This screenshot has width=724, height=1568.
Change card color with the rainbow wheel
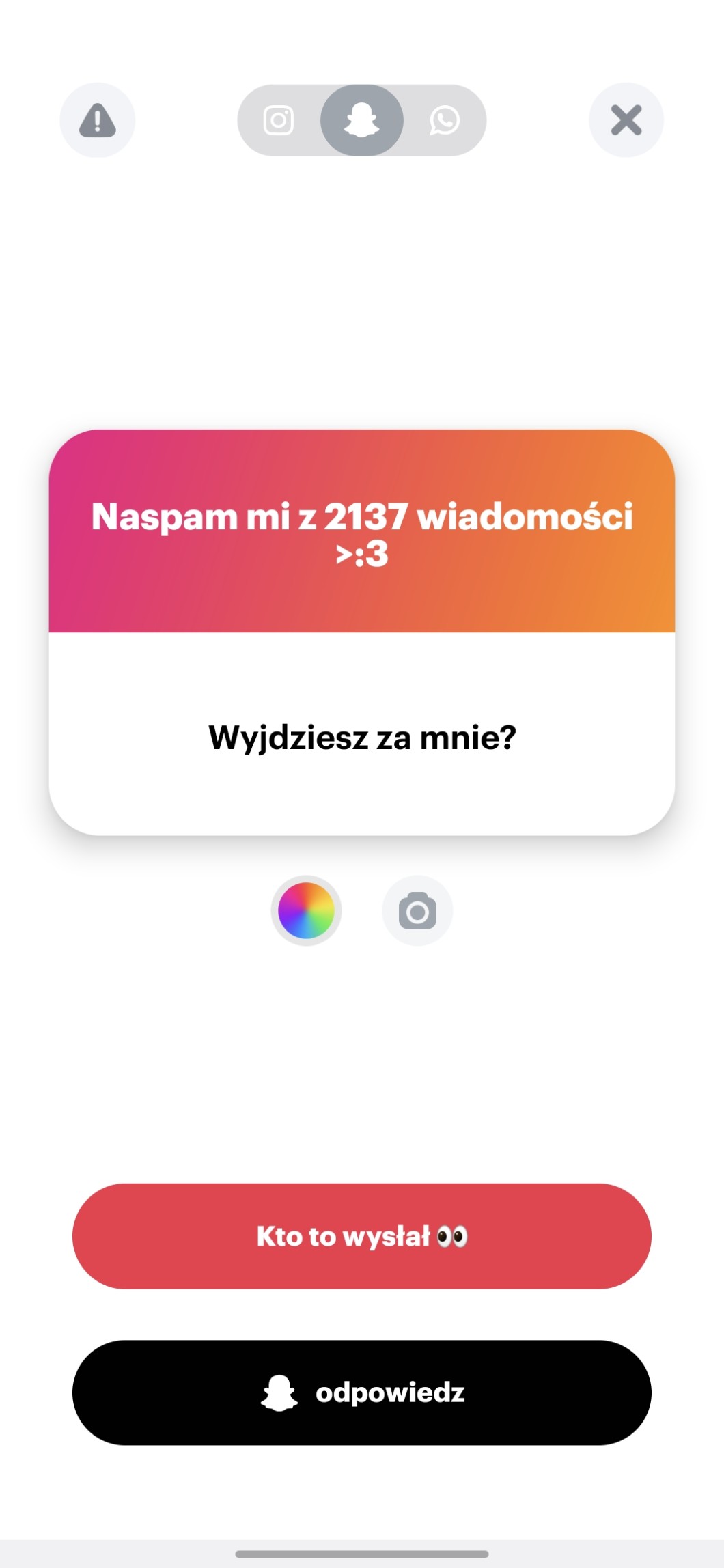pyautogui.click(x=306, y=910)
